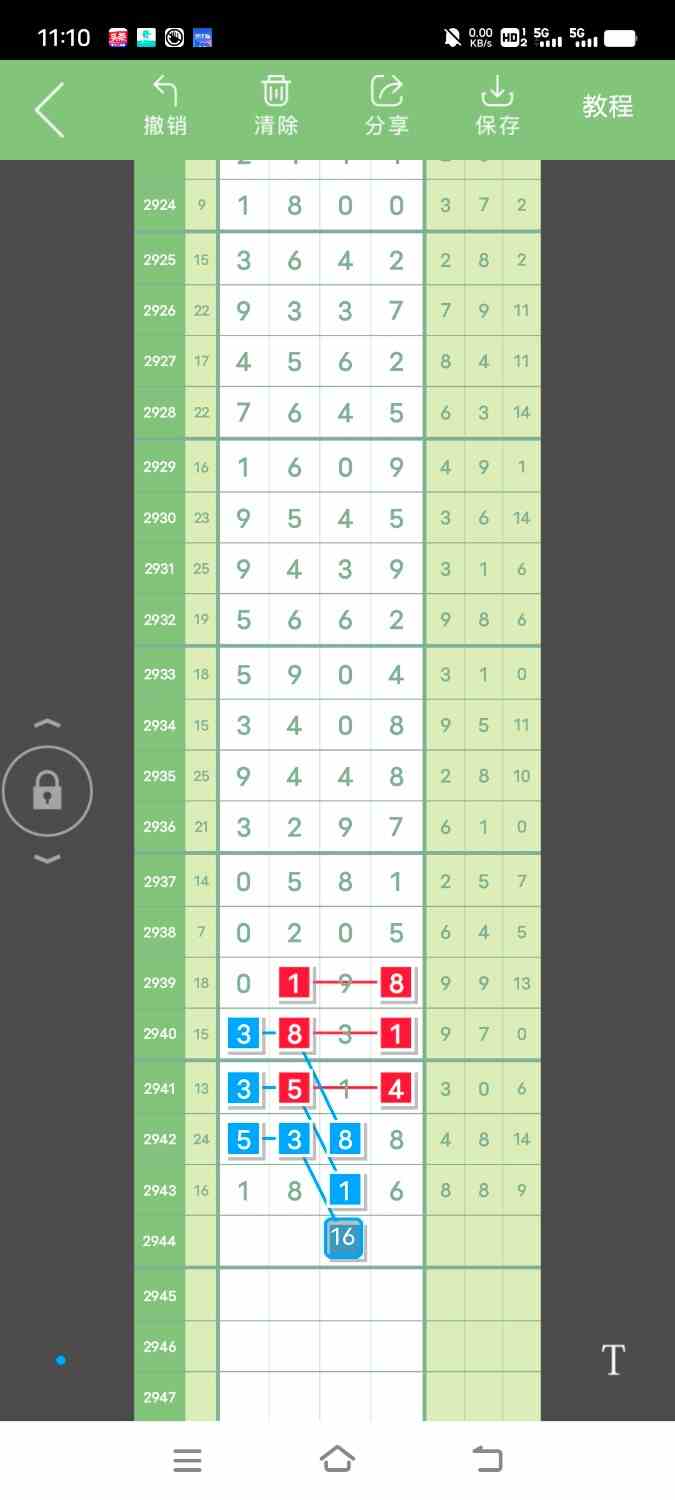Open the 教程 tutorial

608,107
